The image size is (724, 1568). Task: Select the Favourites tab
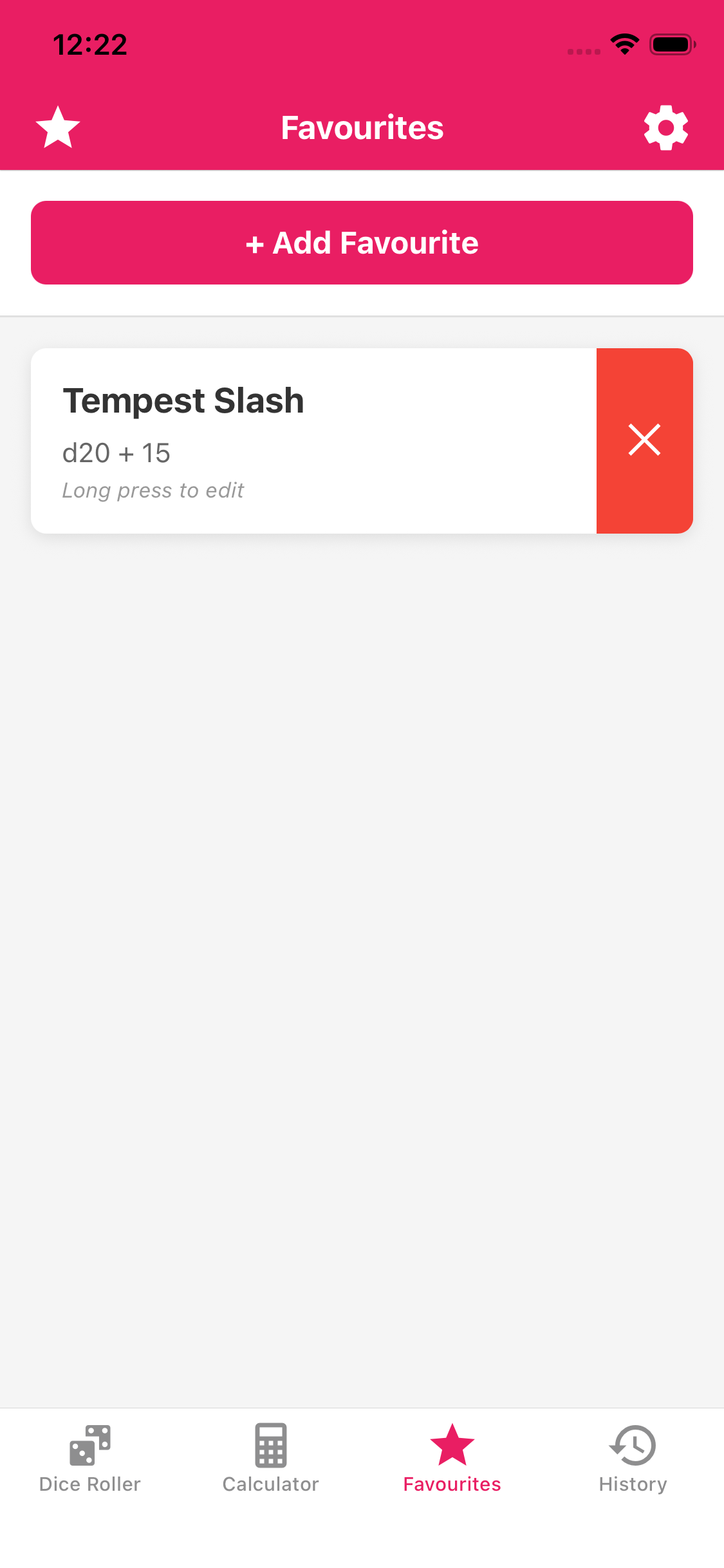pos(452,1458)
